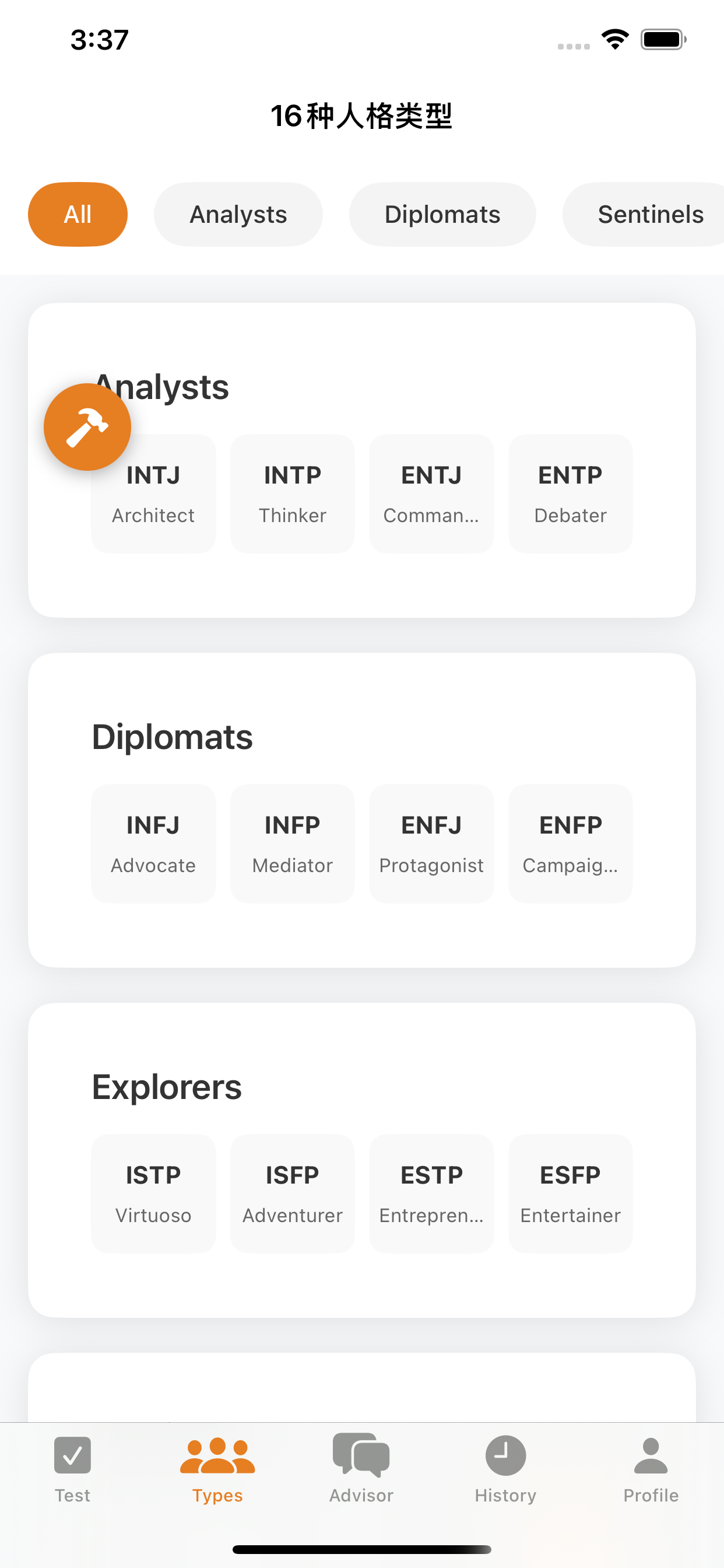Open the ENFP Campaigner card
The image size is (724, 1568).
570,843
